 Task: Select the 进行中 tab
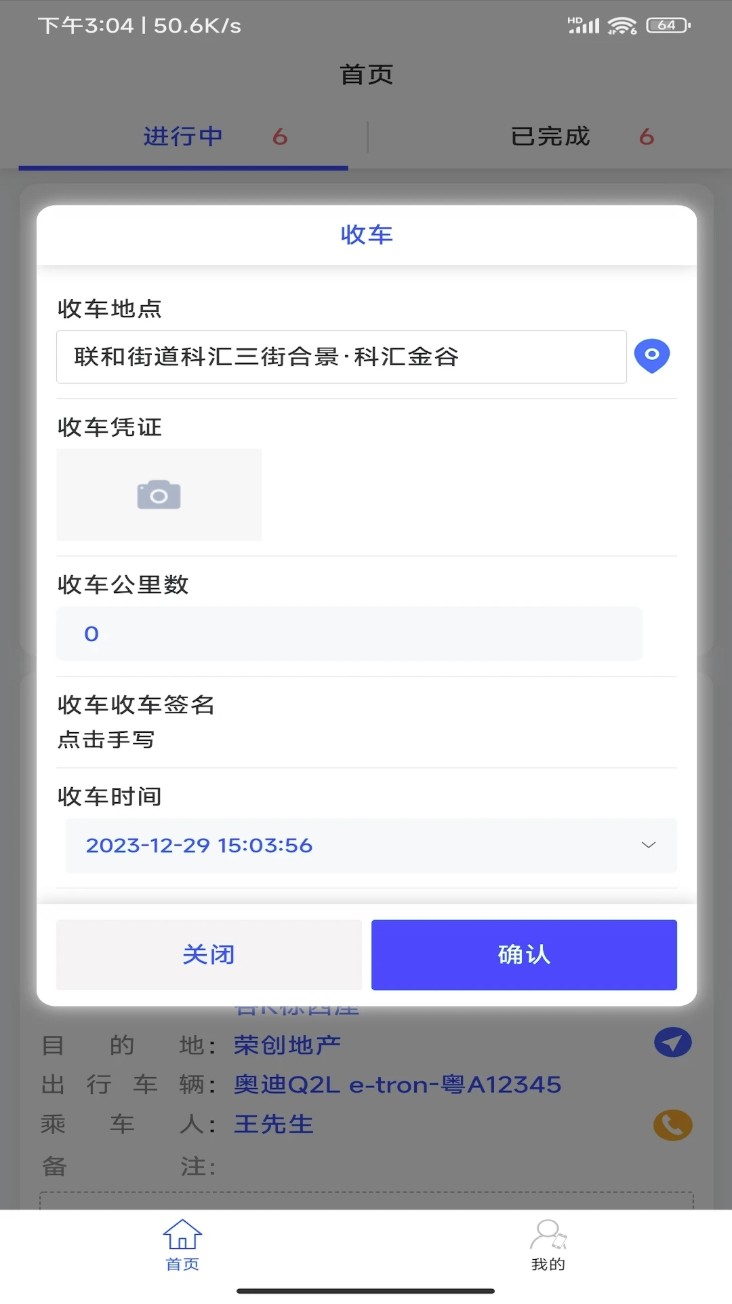point(182,136)
